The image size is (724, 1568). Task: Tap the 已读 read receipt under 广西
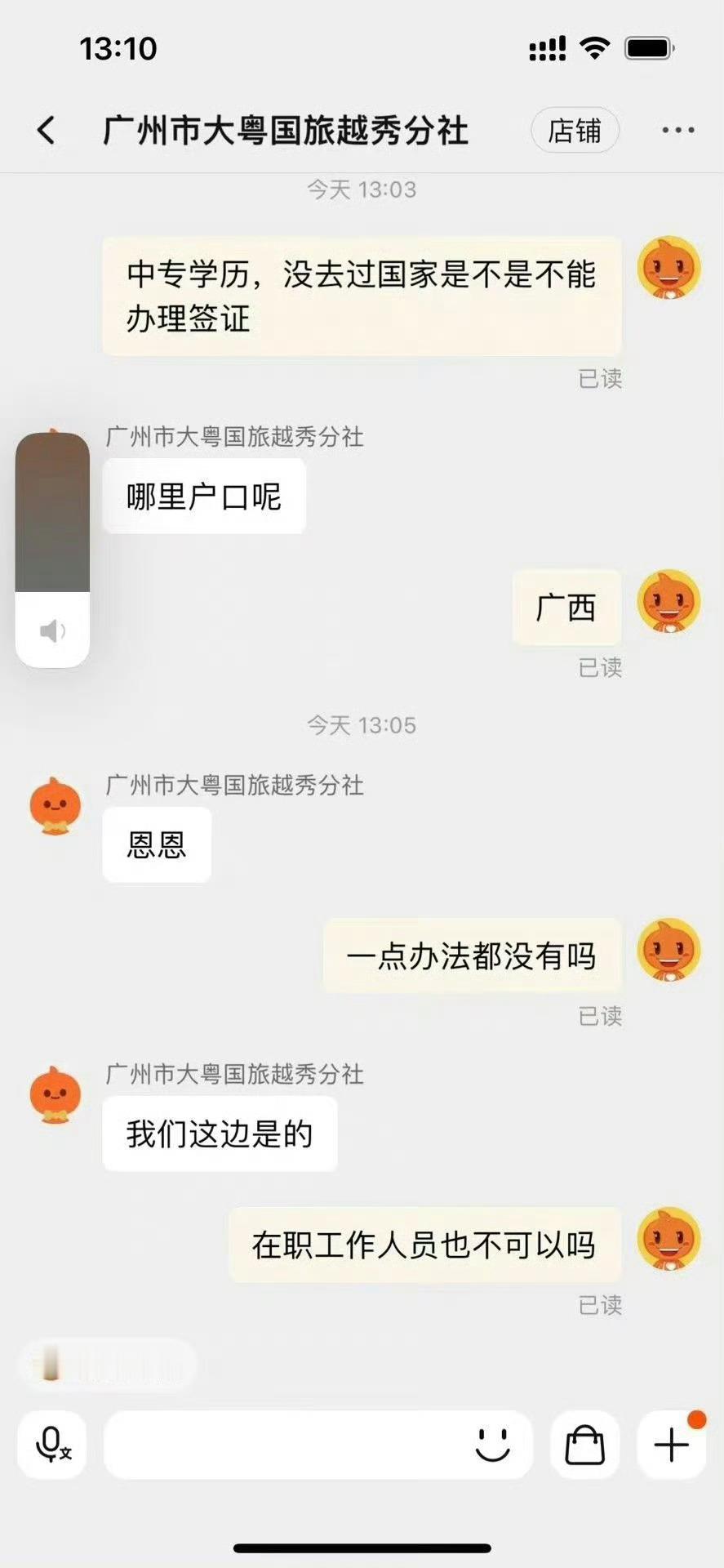tap(600, 667)
